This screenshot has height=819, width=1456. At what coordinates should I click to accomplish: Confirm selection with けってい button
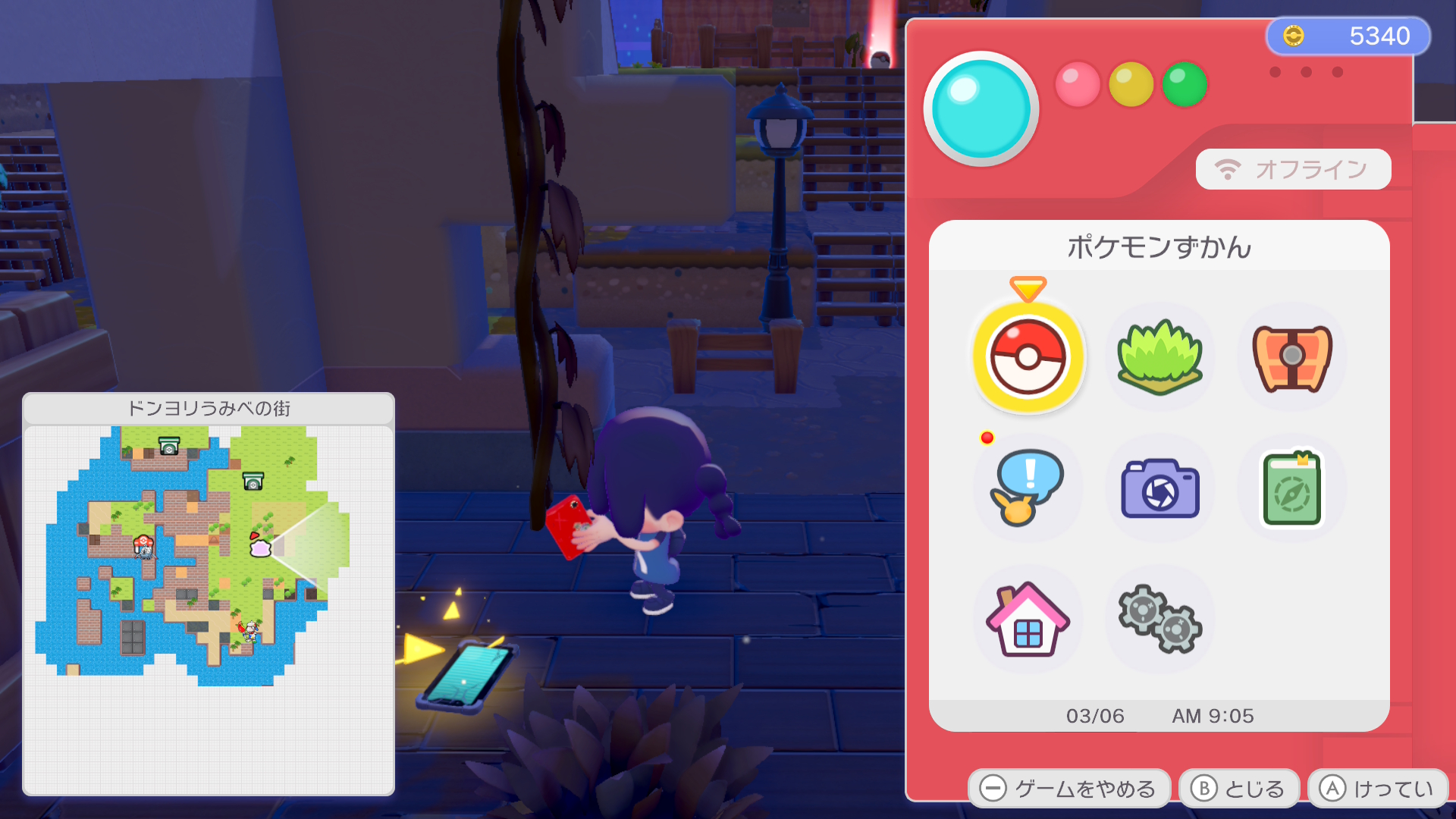pos(1378,789)
